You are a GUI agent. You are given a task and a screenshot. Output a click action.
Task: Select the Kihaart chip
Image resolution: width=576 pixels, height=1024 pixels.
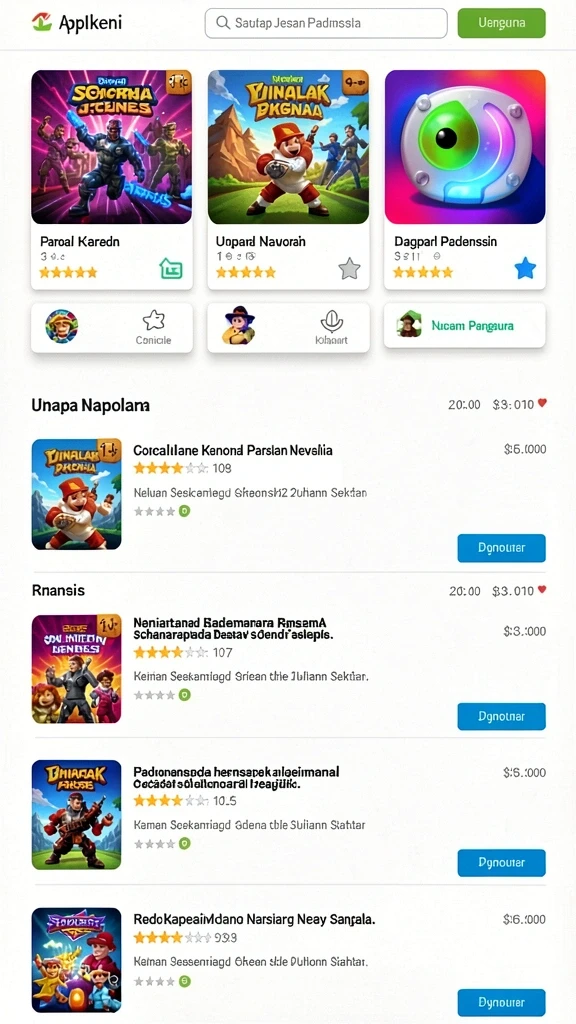pos(288,327)
